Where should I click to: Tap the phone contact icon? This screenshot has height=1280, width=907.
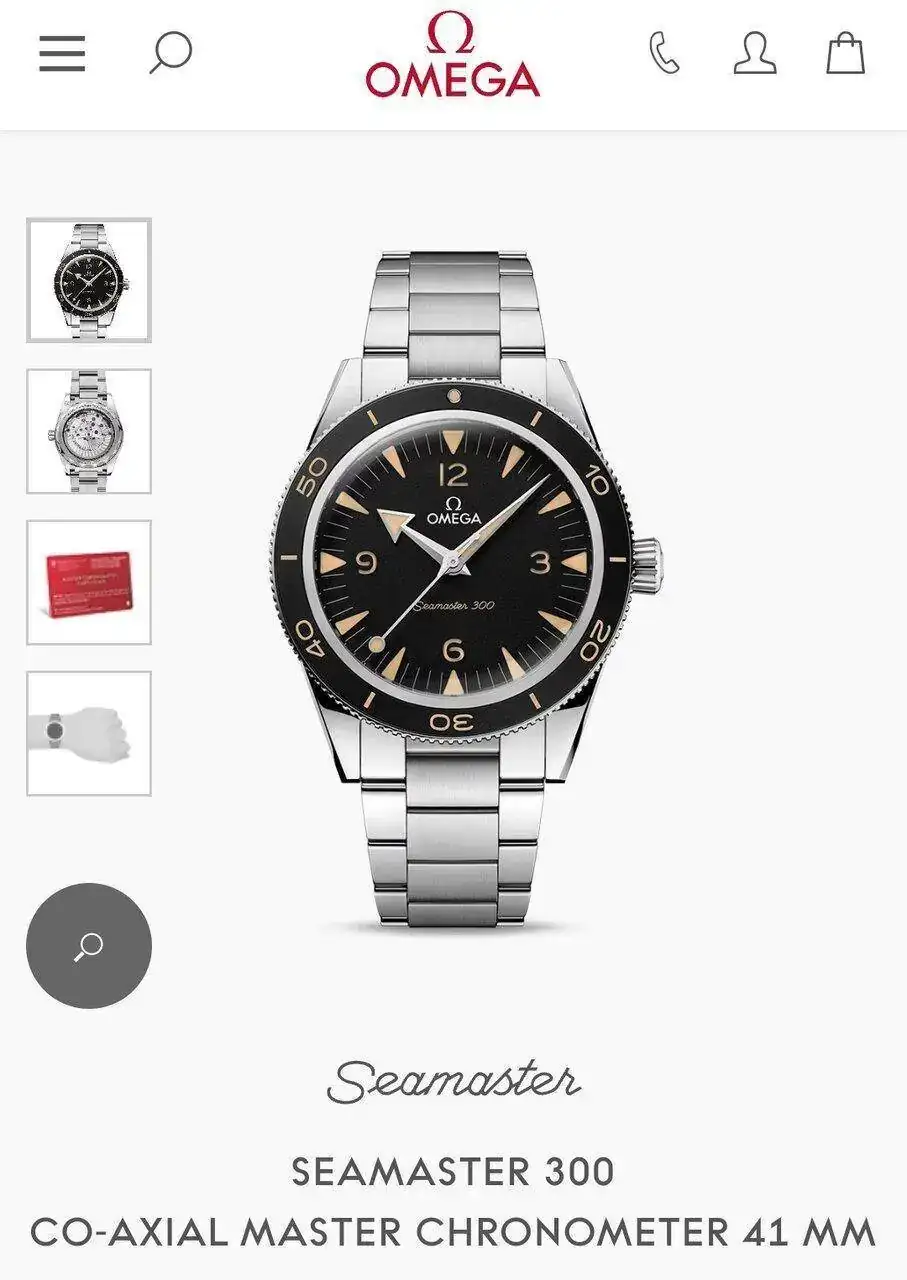[664, 53]
